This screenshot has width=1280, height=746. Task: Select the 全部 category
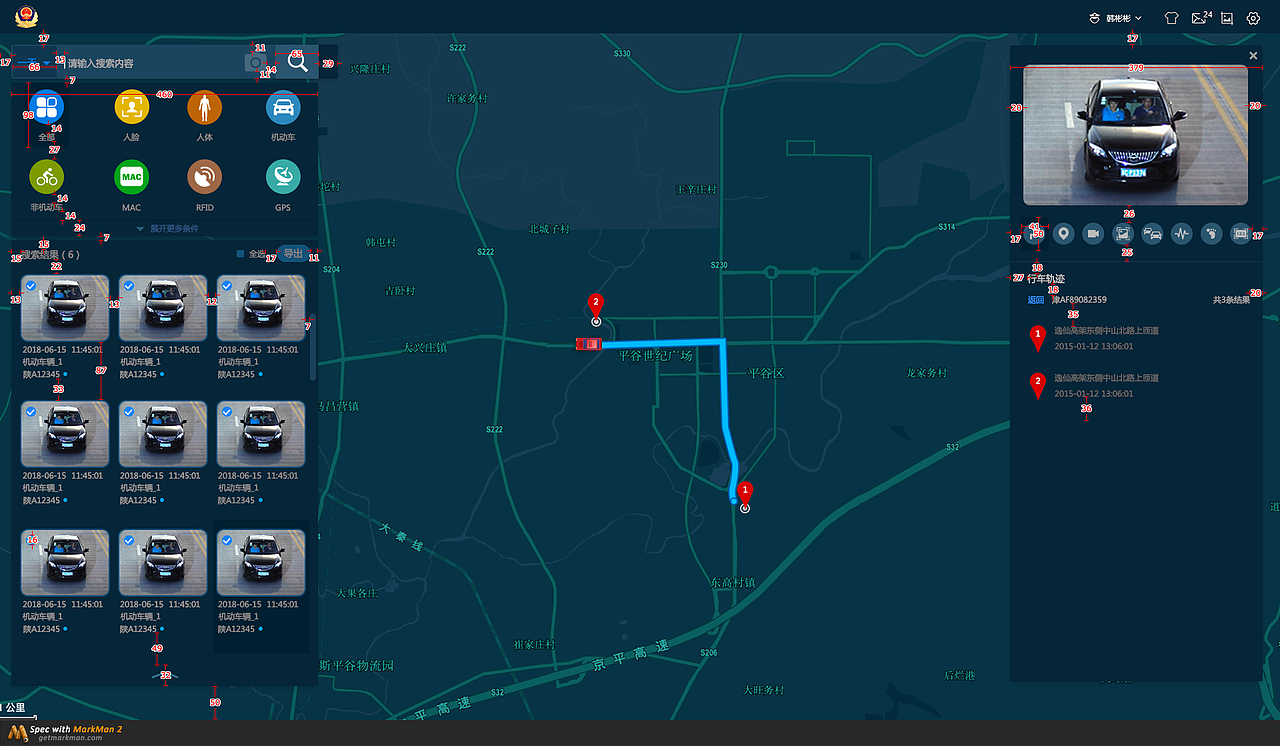pyautogui.click(x=47, y=107)
